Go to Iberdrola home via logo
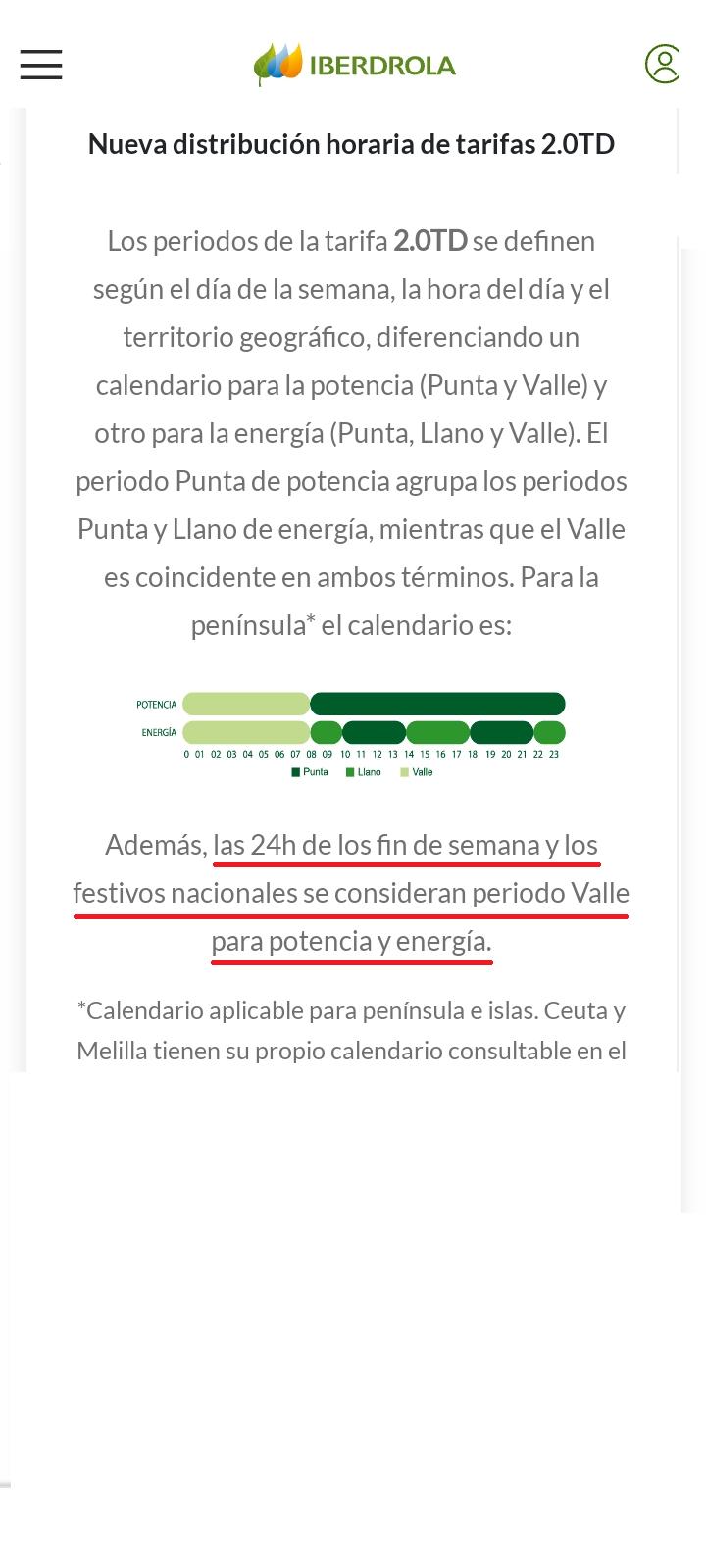 (x=354, y=65)
